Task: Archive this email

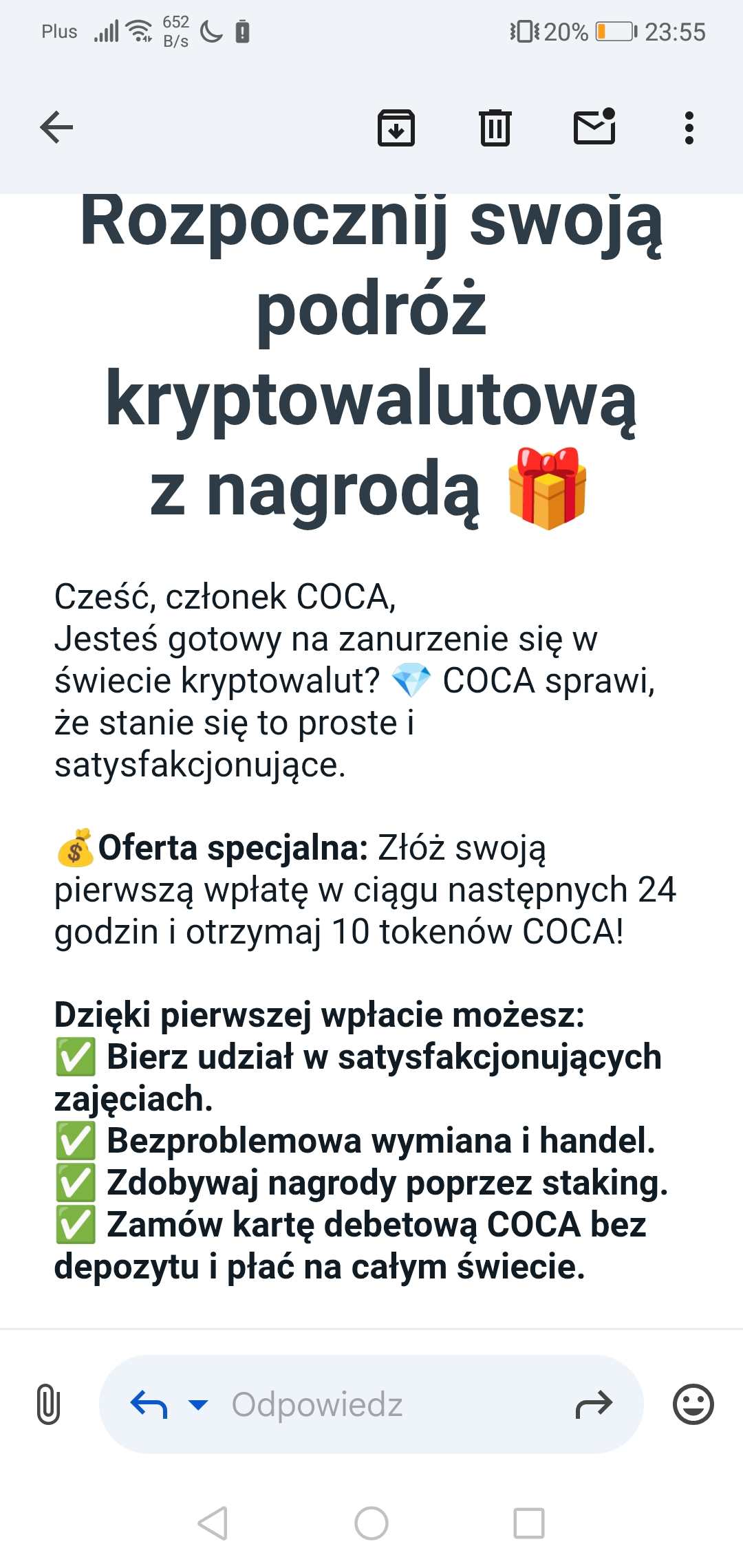Action: pos(396,128)
